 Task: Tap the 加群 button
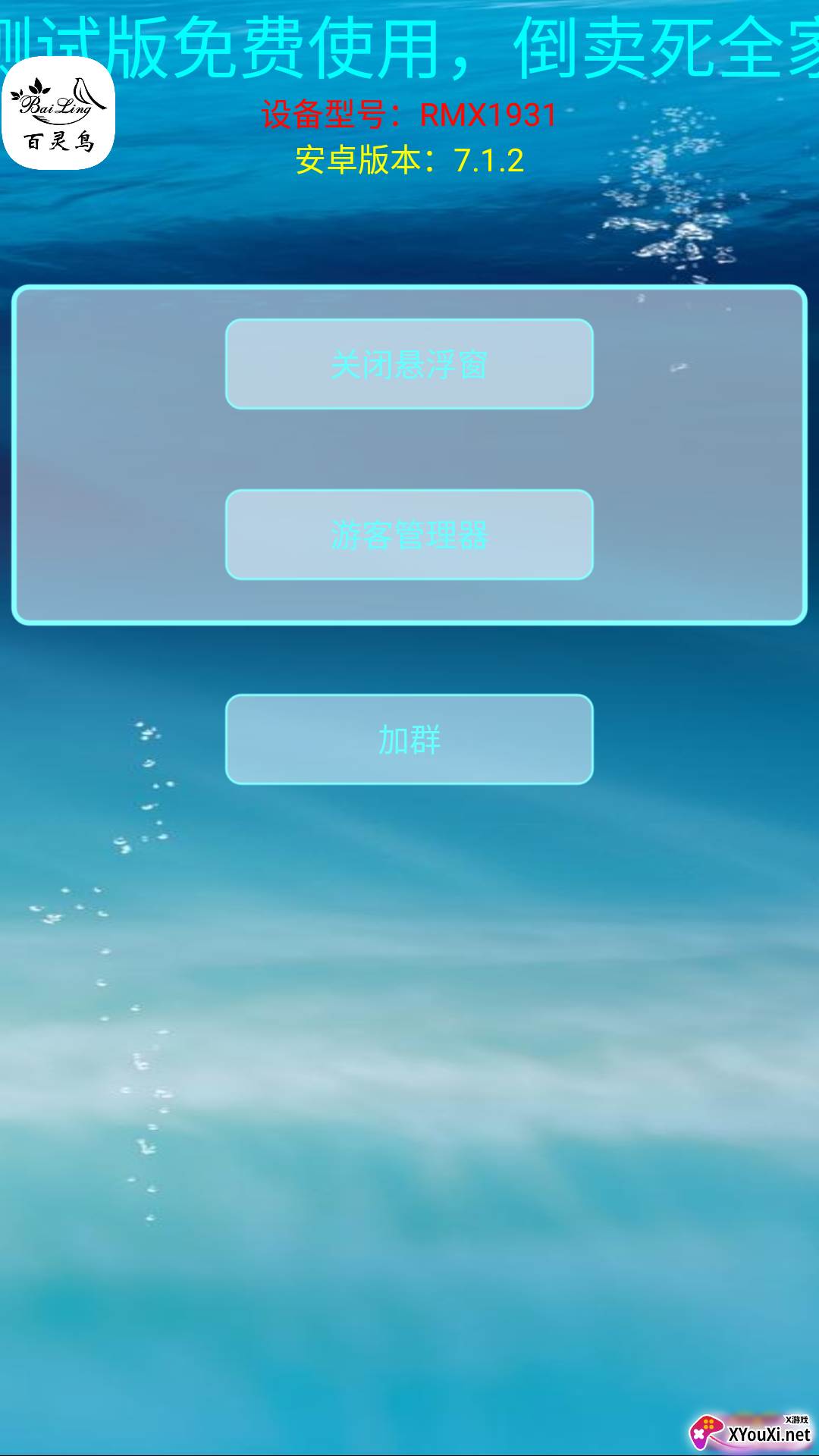409,739
